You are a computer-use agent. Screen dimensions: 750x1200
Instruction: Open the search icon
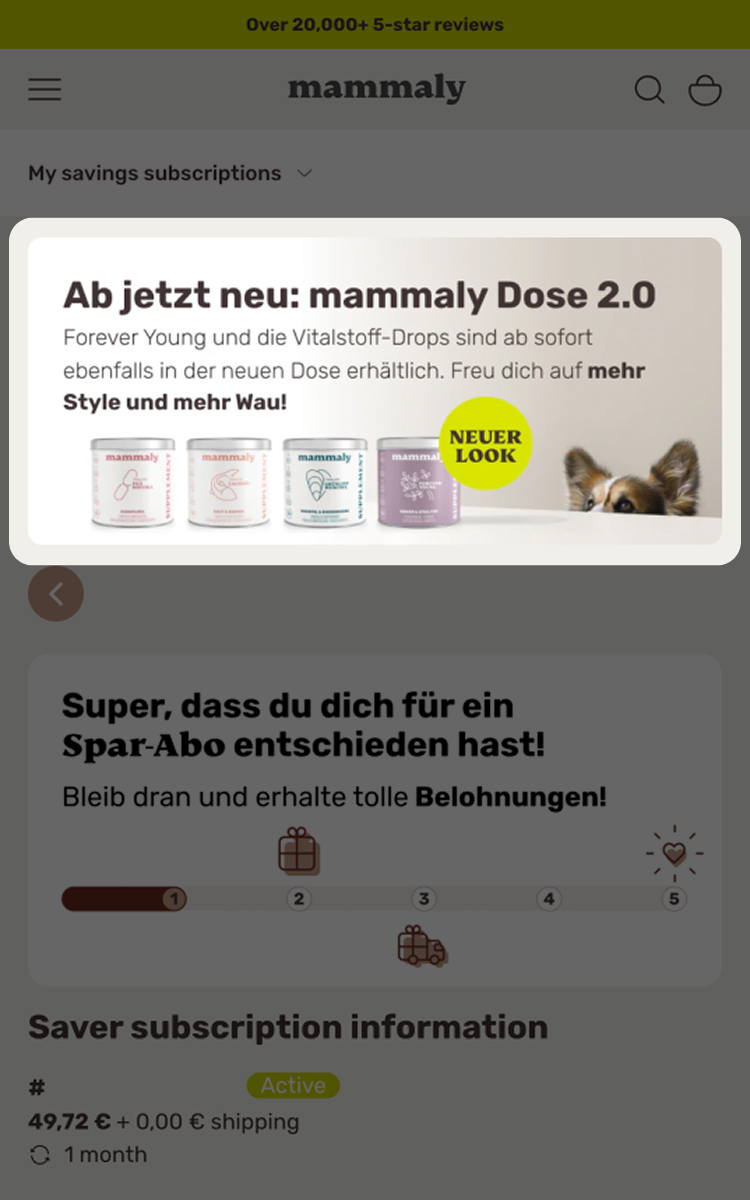(649, 90)
